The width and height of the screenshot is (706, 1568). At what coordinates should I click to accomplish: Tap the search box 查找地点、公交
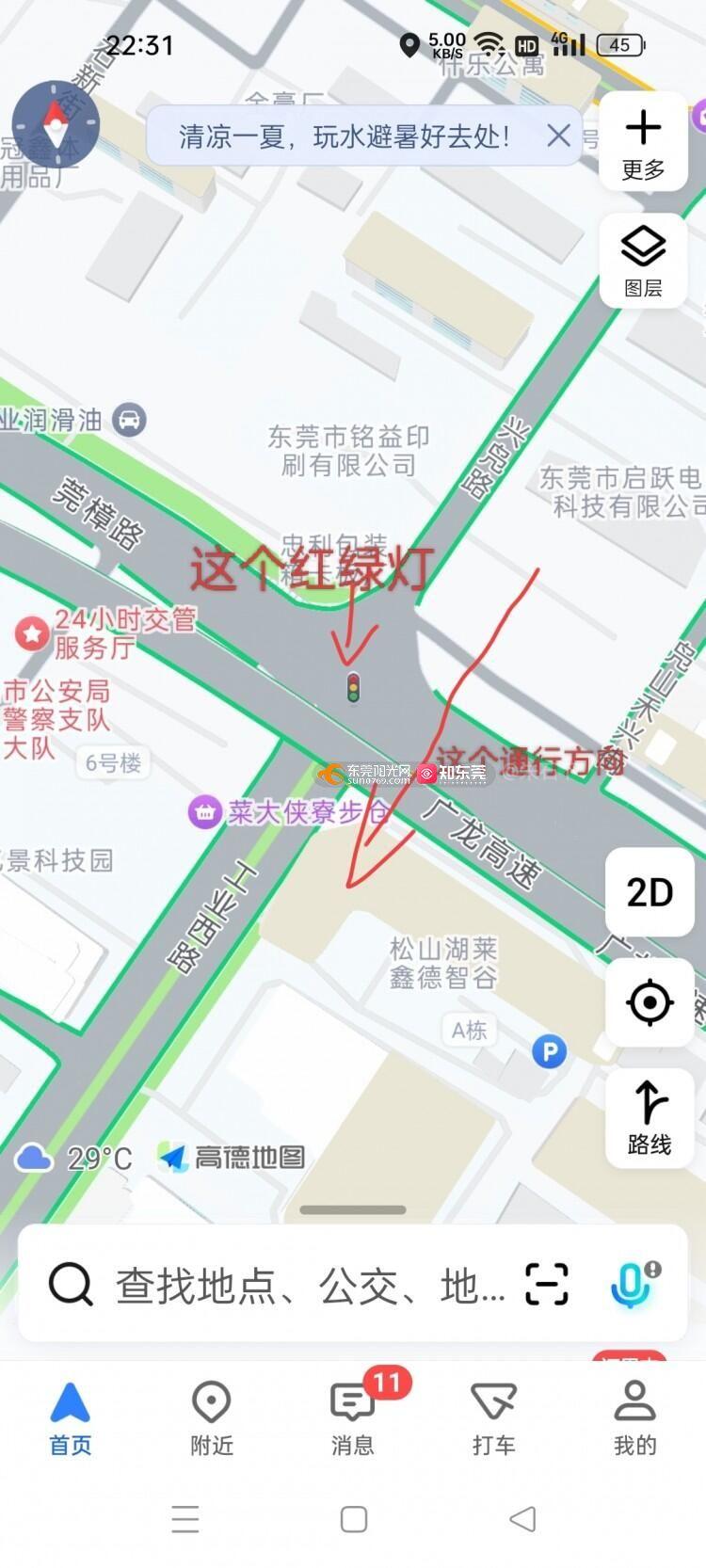(311, 1285)
